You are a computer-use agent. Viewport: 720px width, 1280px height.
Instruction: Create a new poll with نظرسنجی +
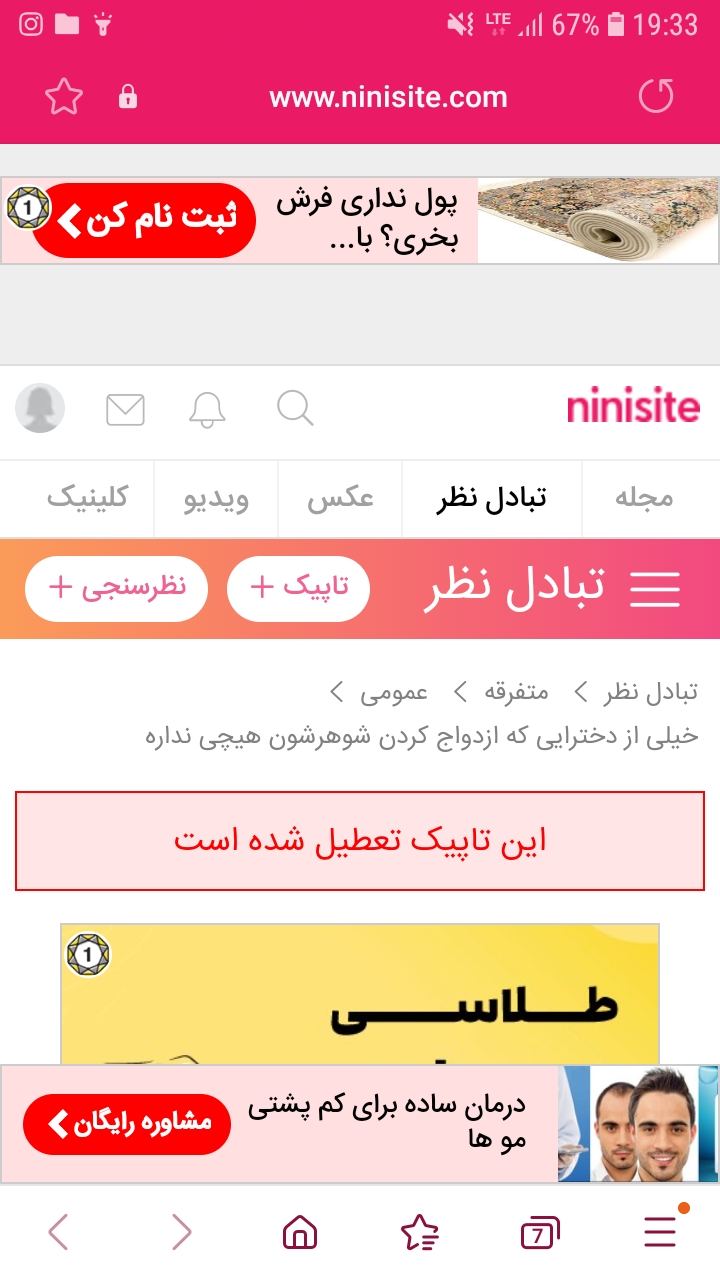[116, 588]
